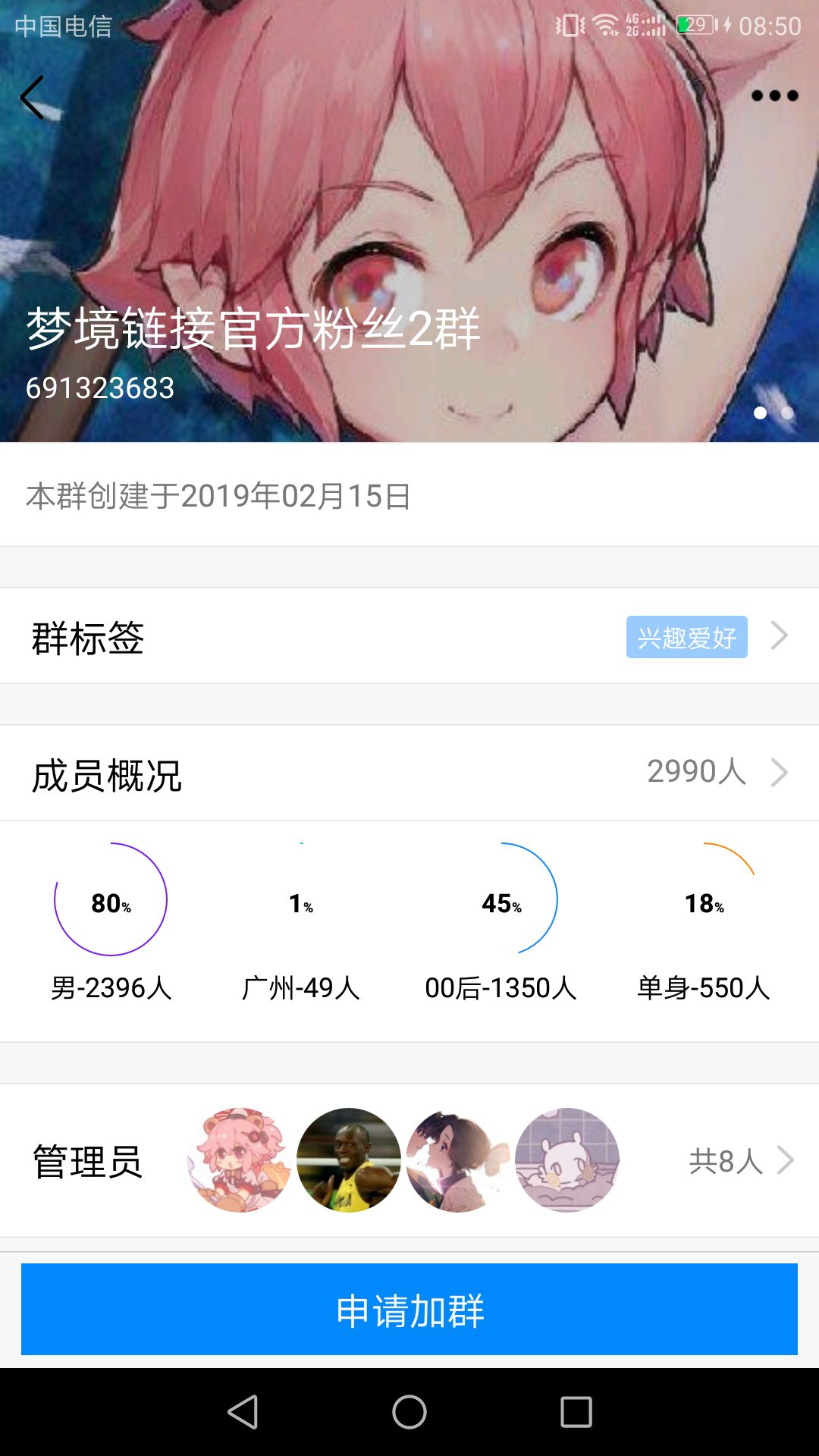Open the 管理员 list showing 共8人
The image size is (819, 1456).
tap(409, 1160)
